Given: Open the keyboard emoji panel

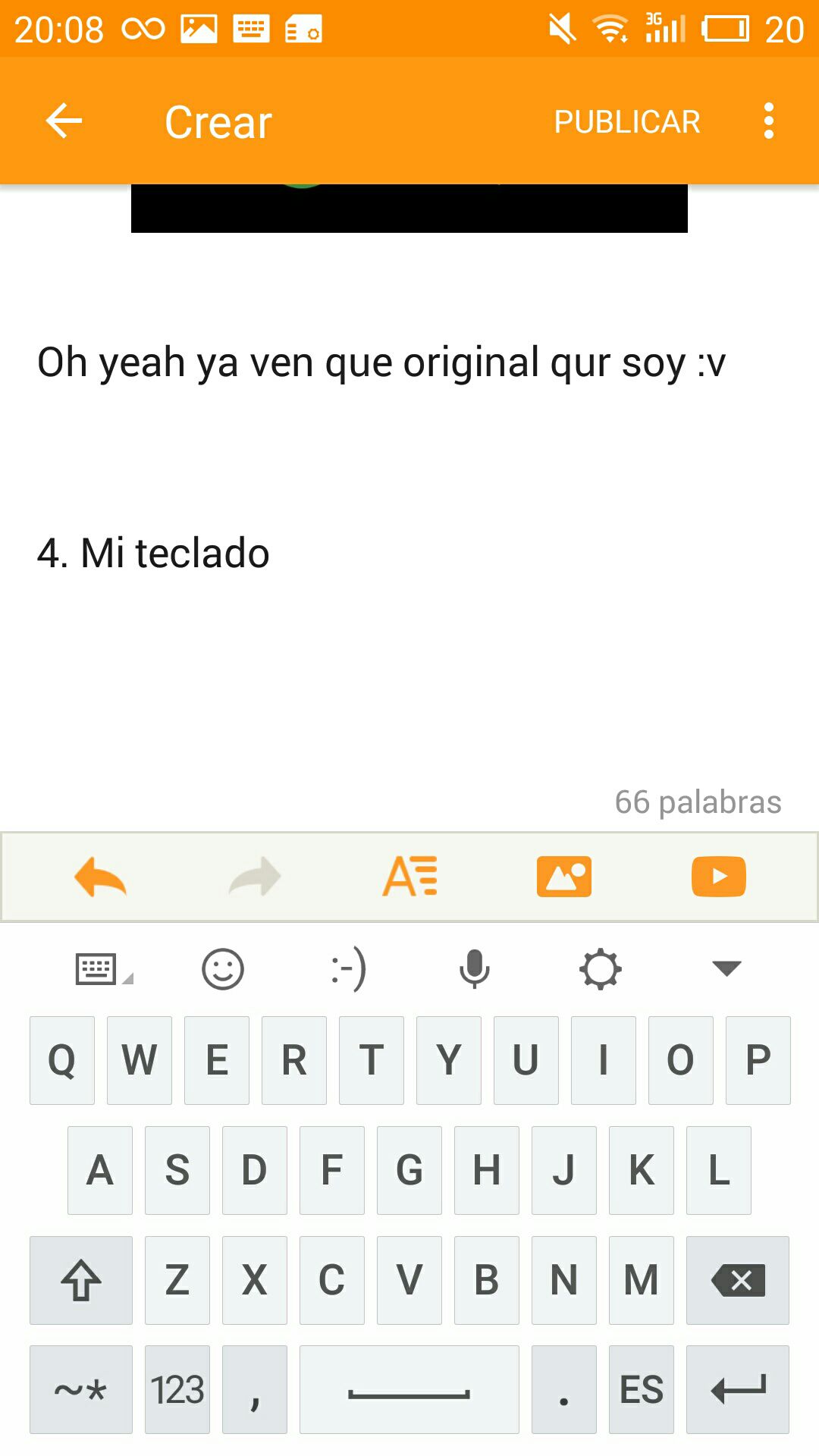Looking at the screenshot, I should 223,969.
